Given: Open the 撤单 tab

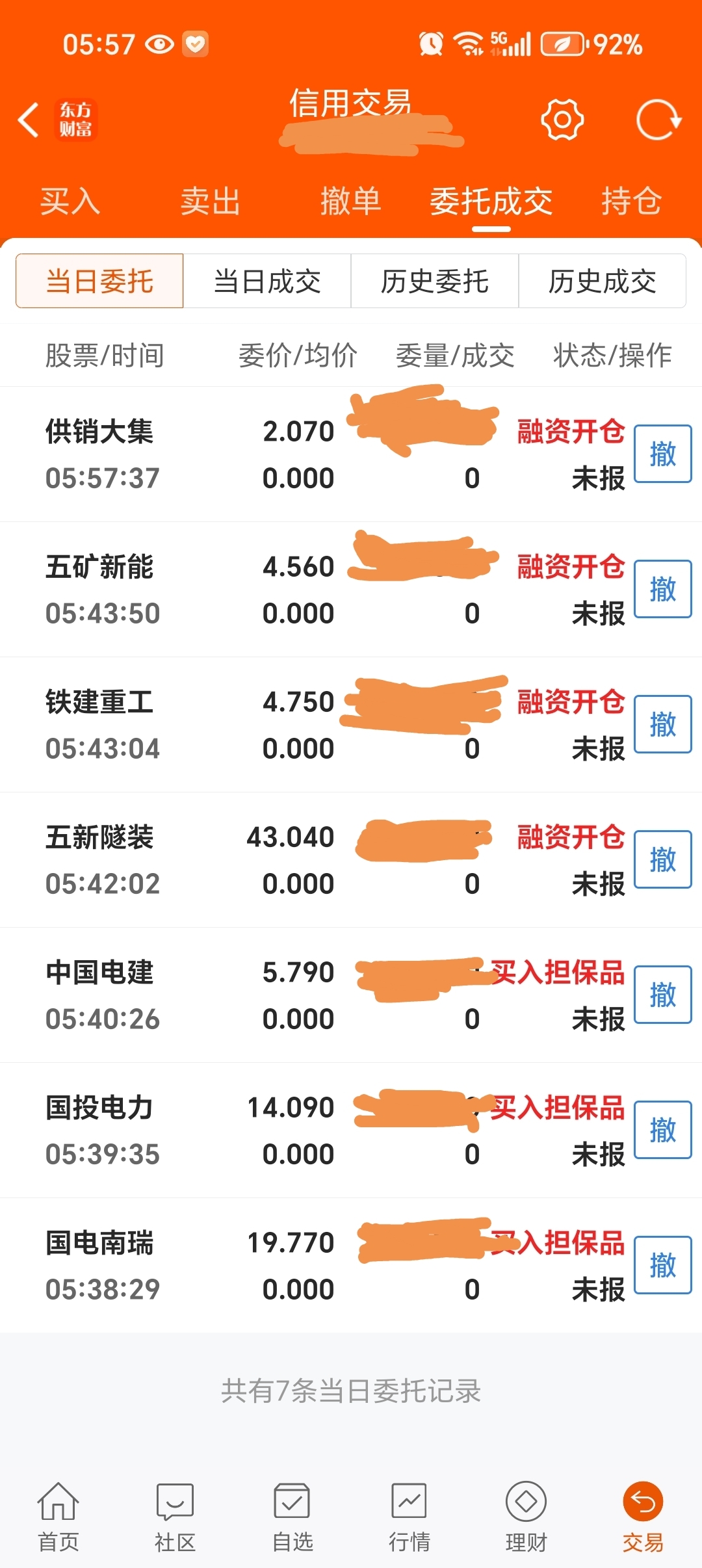Looking at the screenshot, I should (351, 201).
